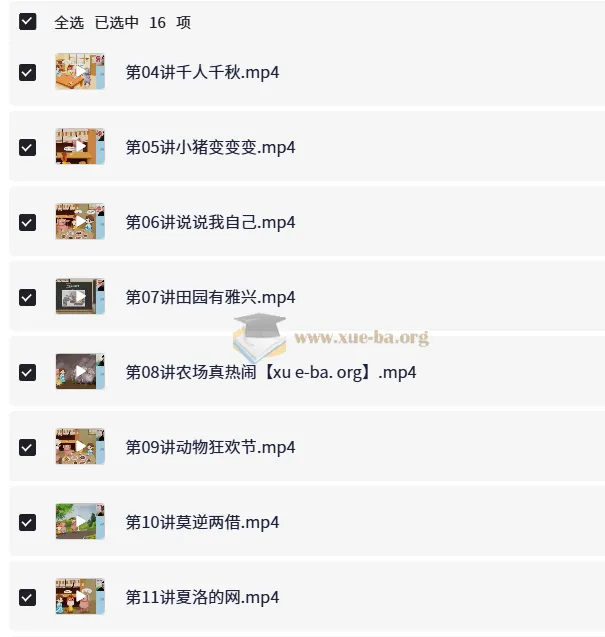
Task: Uncheck the 全选 select-all checkbox
Action: tap(28, 22)
